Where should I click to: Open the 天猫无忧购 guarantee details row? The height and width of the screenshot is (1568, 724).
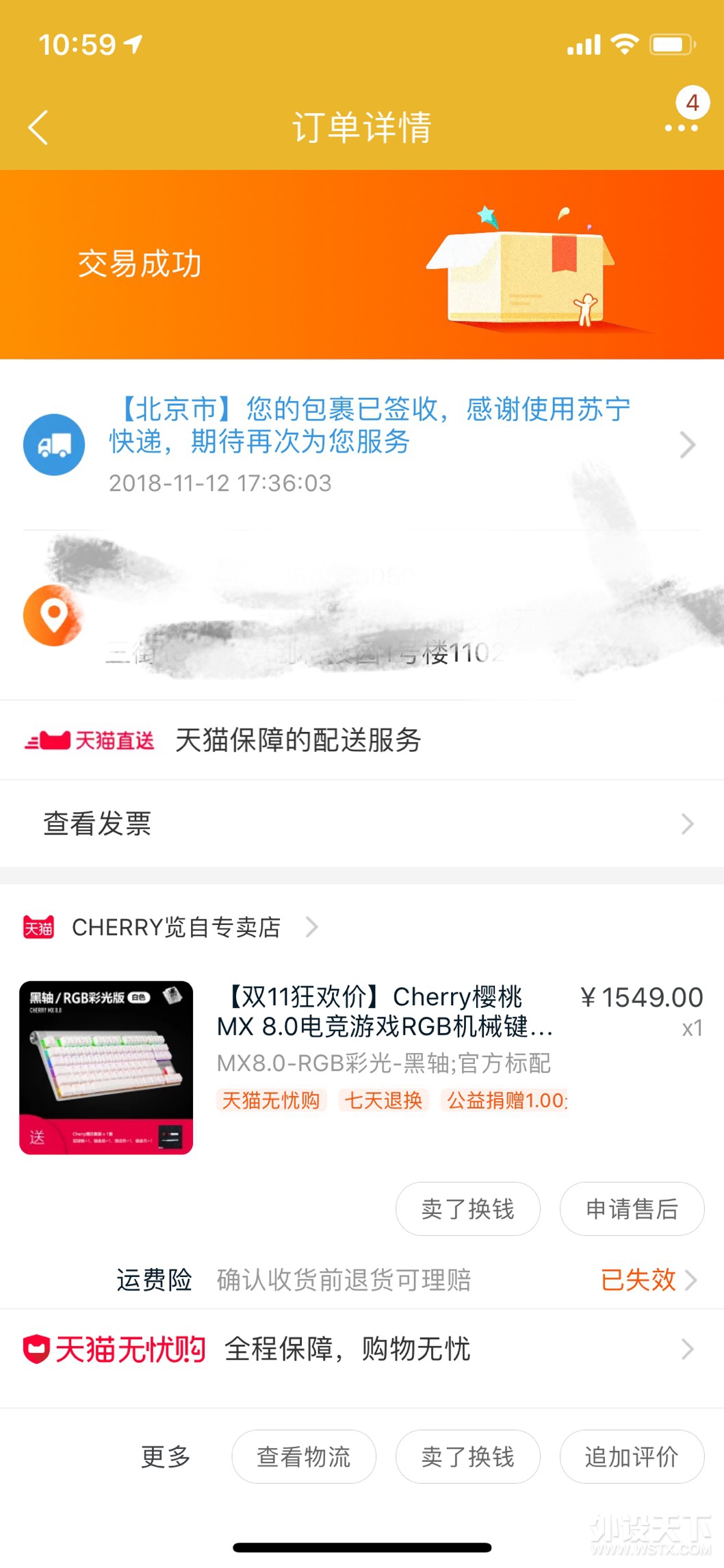point(362,1350)
